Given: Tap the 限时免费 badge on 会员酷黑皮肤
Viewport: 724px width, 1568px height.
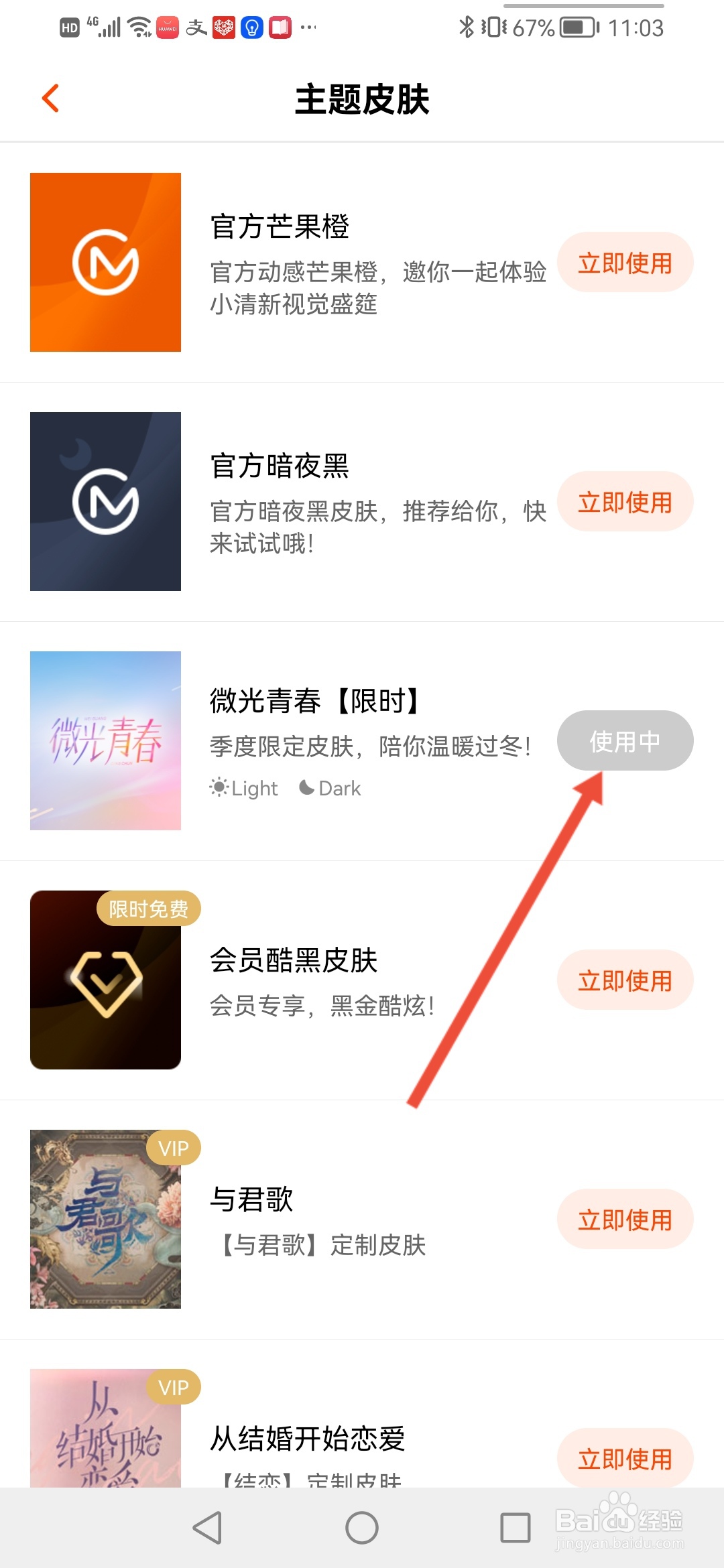Looking at the screenshot, I should pyautogui.click(x=148, y=908).
